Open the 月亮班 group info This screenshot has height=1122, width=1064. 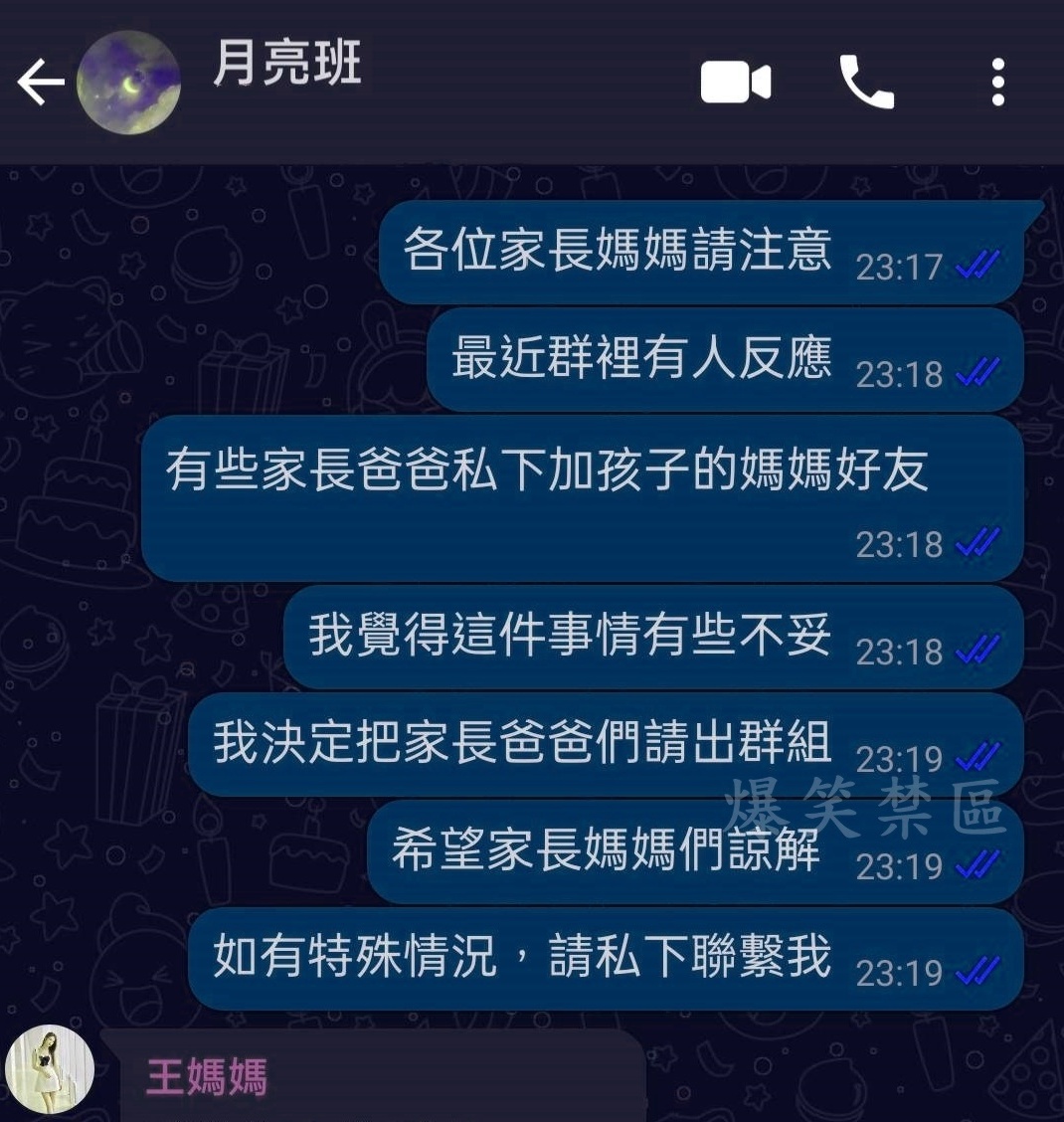click(286, 66)
